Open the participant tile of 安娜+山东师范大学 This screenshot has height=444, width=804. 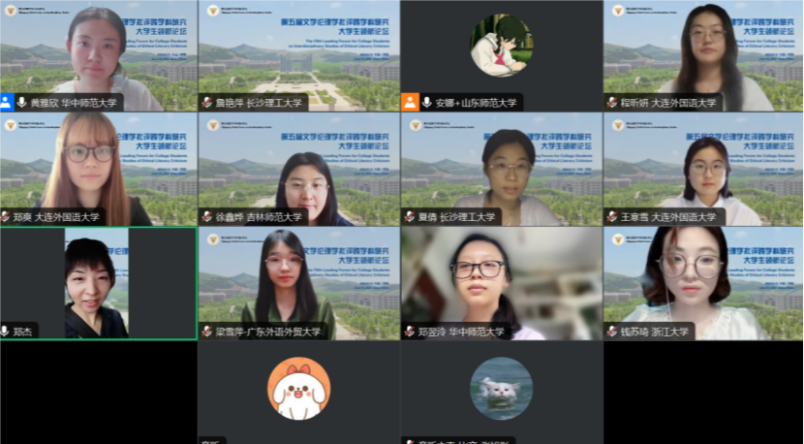coord(501,55)
